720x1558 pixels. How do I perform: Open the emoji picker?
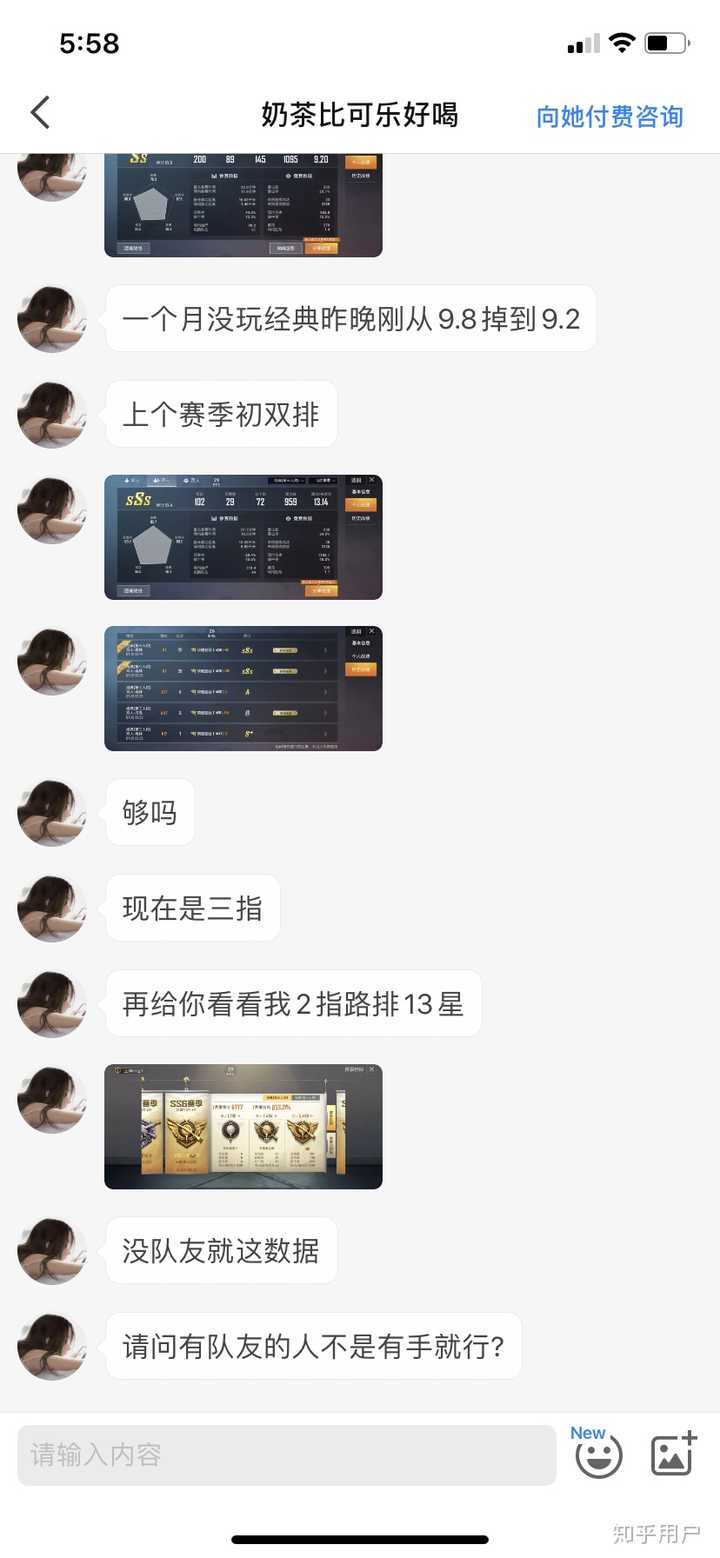[598, 1455]
